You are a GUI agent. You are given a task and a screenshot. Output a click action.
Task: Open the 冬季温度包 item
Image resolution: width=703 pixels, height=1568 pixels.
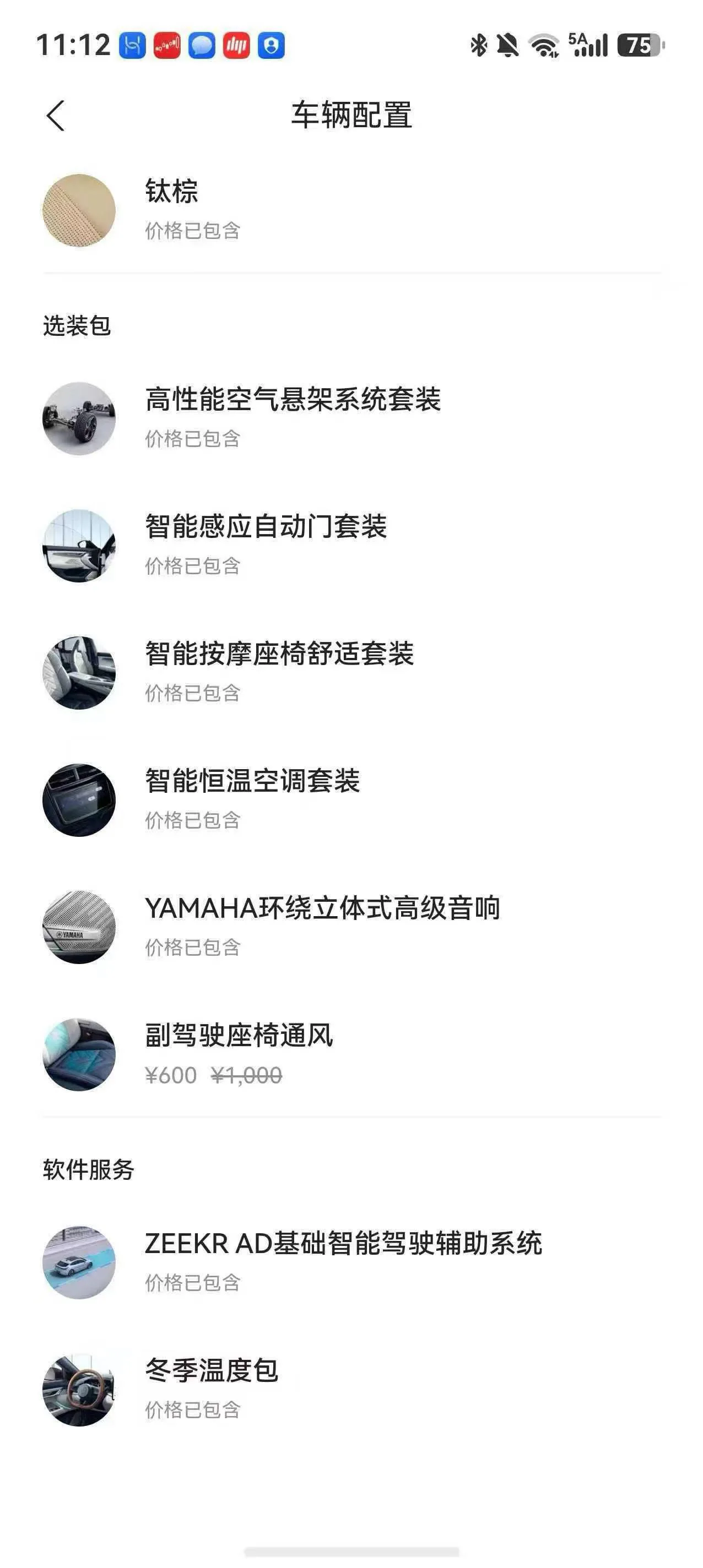pyautogui.click(x=351, y=1390)
